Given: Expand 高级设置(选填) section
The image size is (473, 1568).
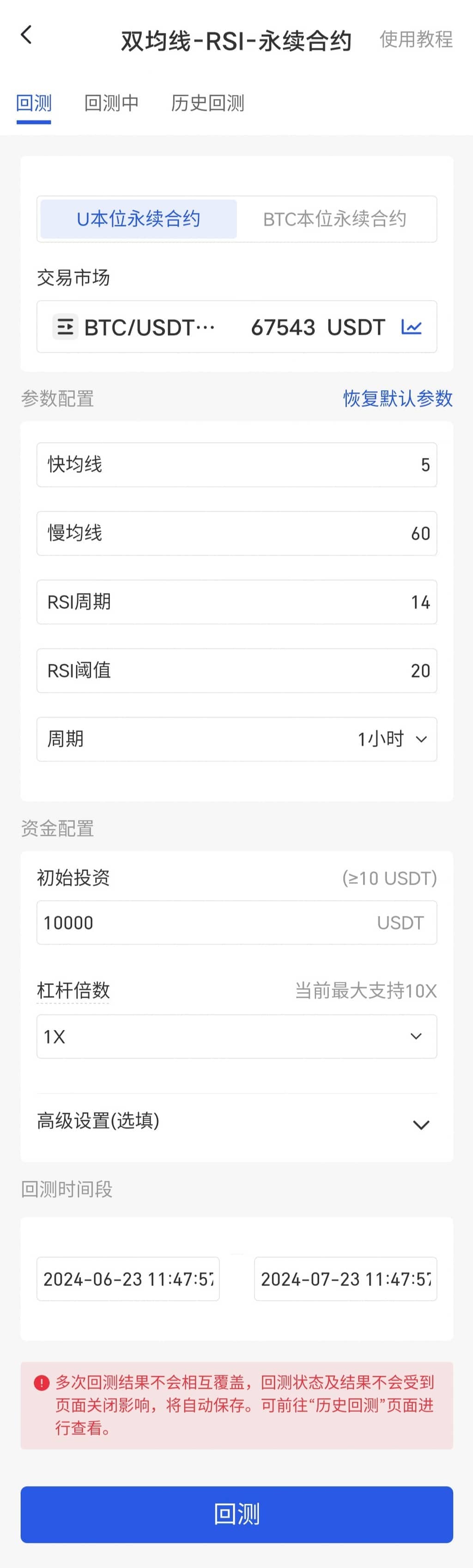Looking at the screenshot, I should click(236, 1121).
